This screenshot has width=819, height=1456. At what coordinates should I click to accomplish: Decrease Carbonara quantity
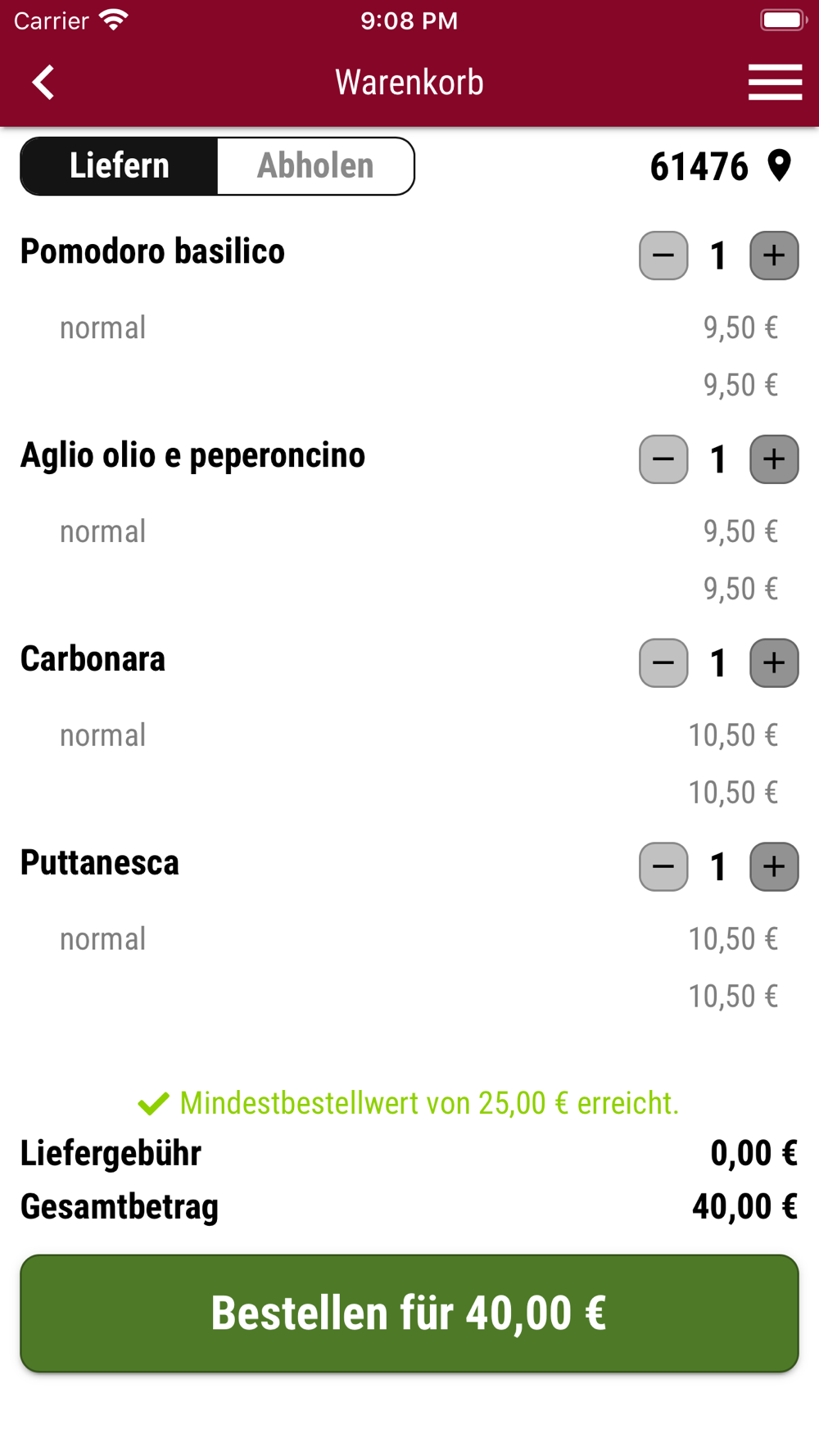[x=663, y=663]
